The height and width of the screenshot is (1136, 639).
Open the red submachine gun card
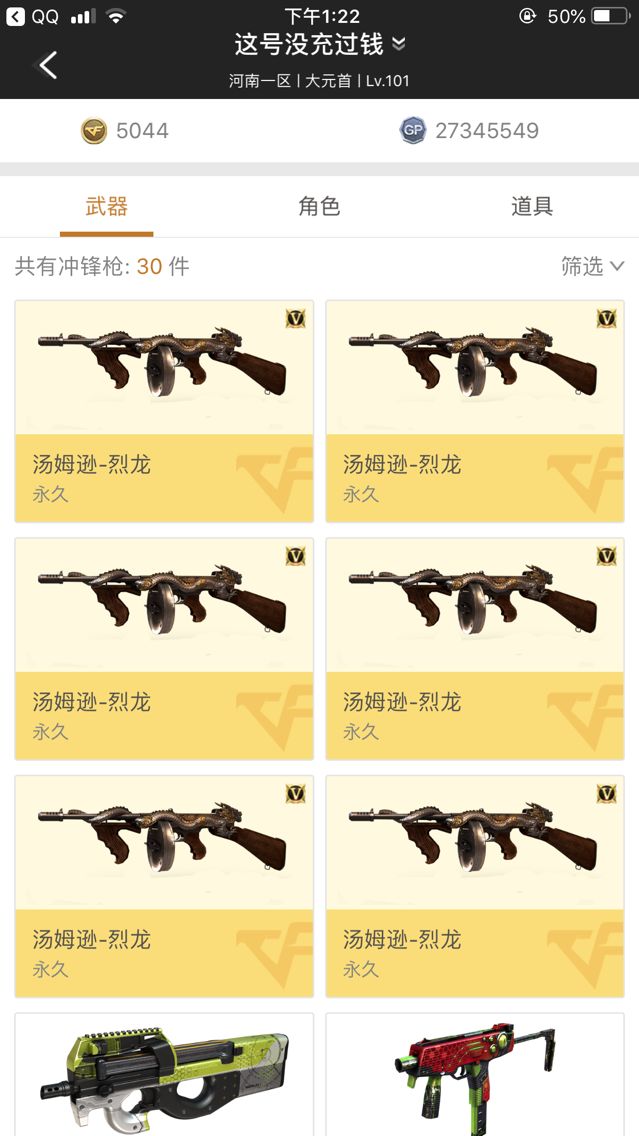click(475, 1074)
